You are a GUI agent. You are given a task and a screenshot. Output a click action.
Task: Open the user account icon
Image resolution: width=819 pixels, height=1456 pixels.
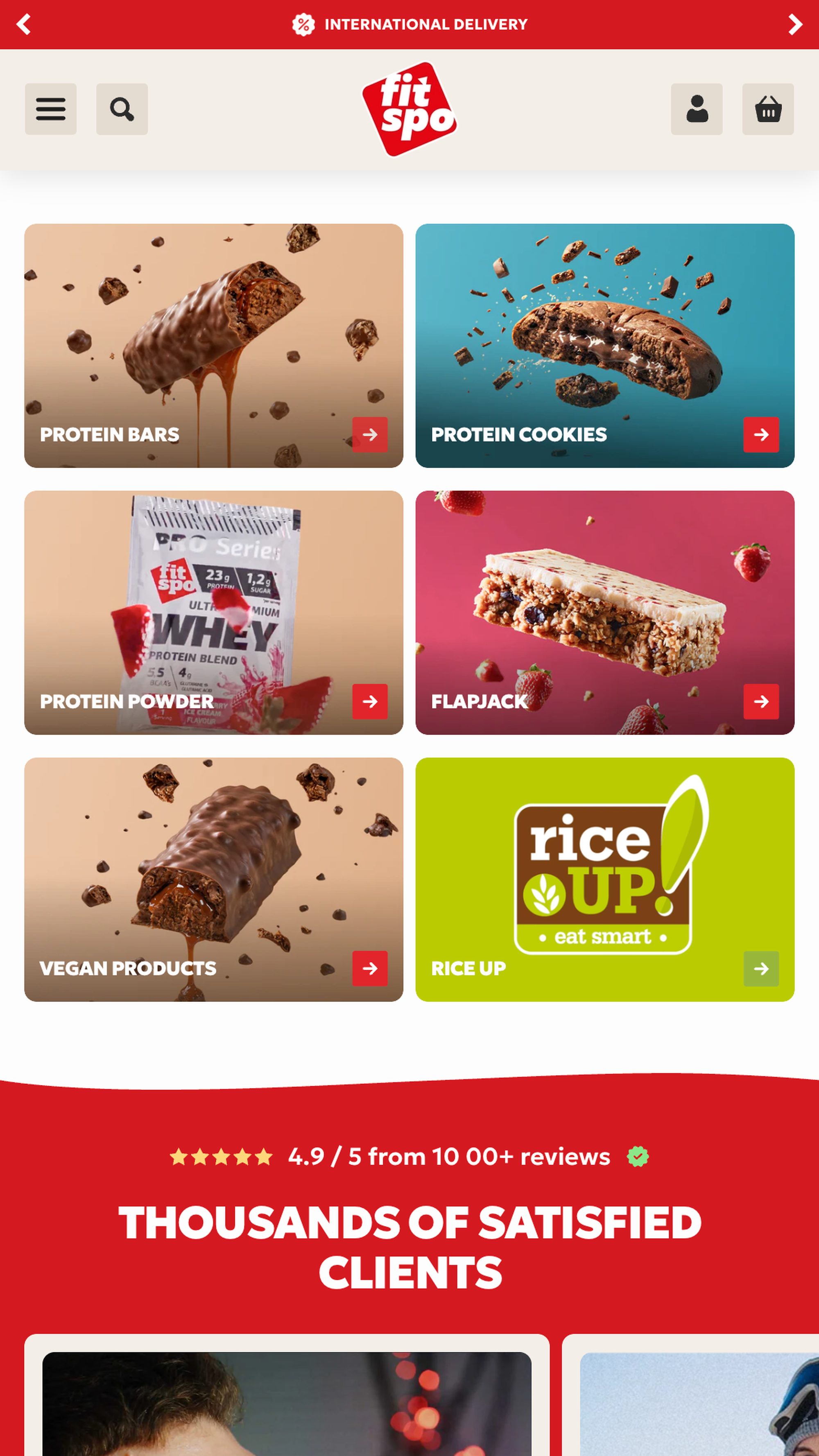696,109
